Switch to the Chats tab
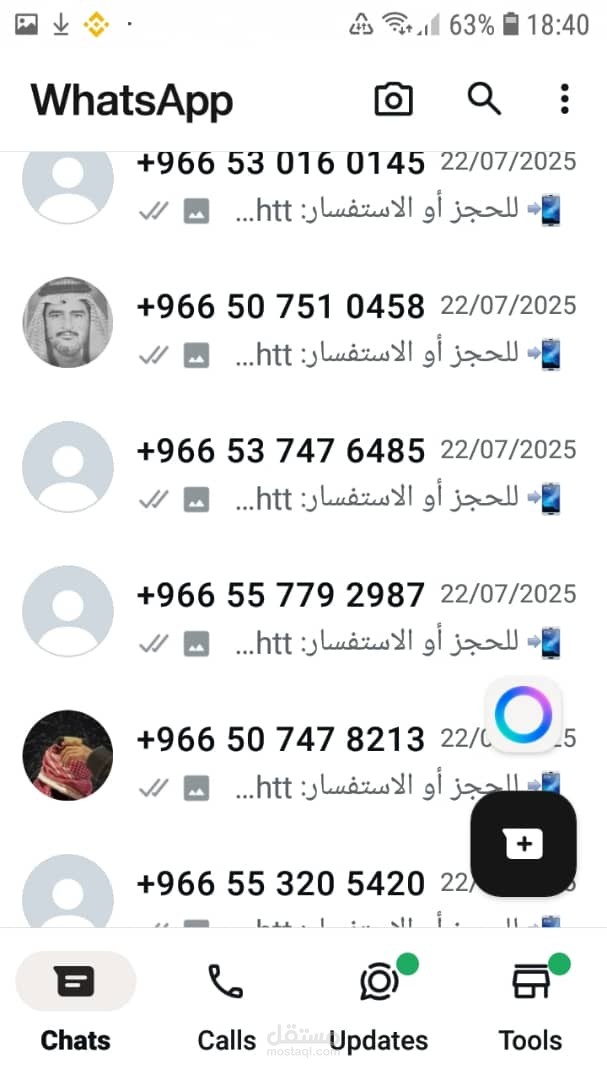 click(x=76, y=1005)
